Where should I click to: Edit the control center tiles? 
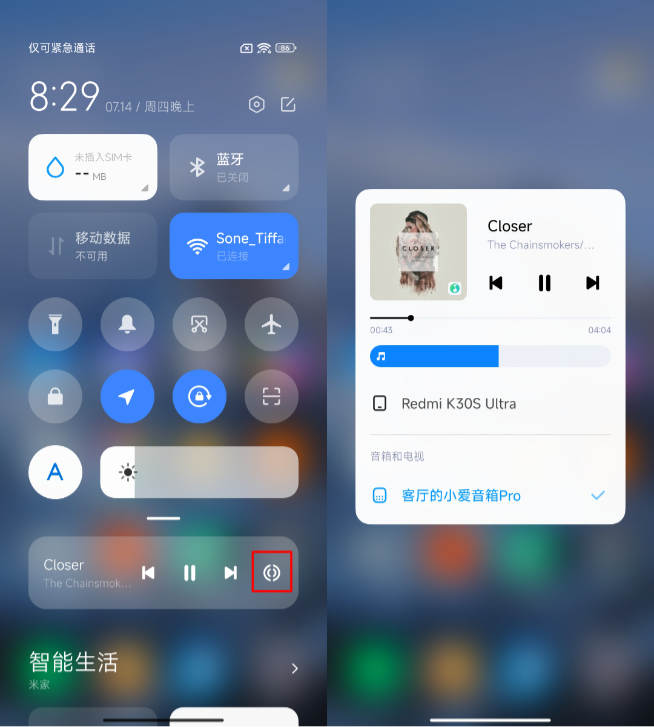288,105
